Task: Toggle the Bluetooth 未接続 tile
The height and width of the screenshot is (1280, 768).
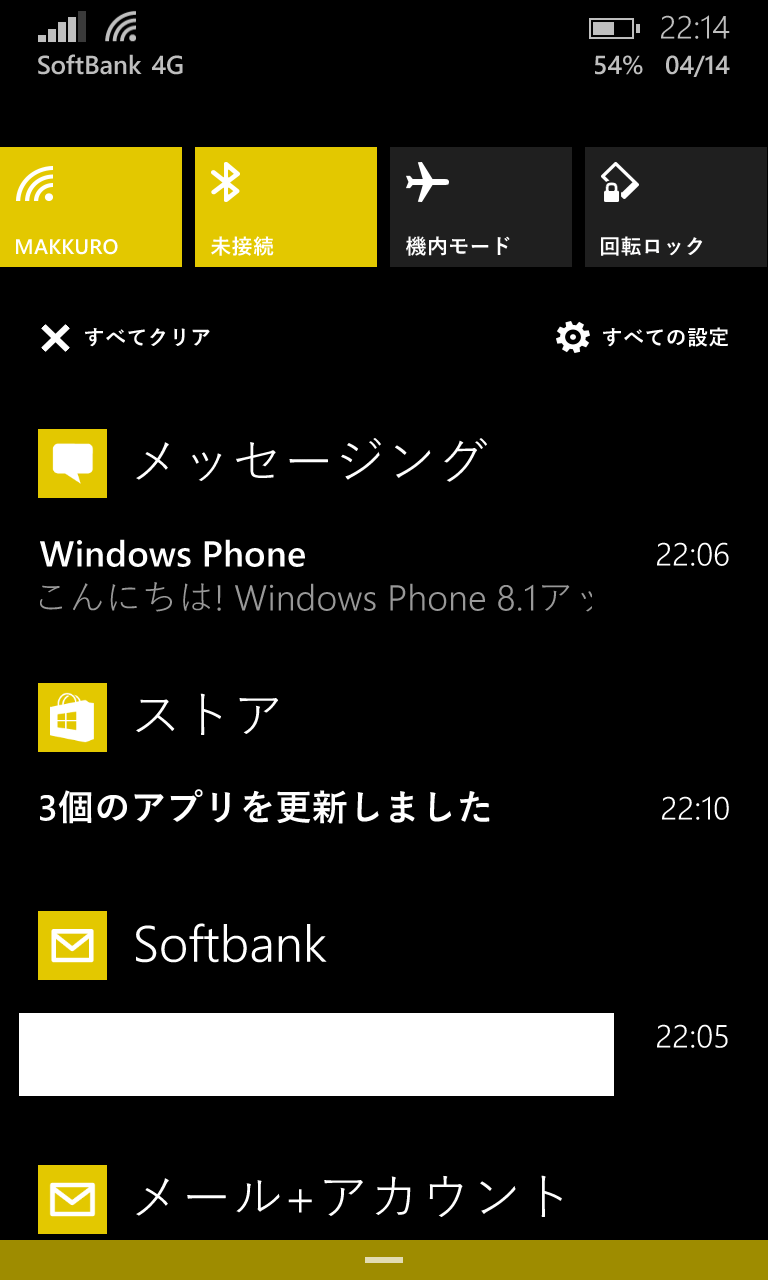Action: [x=286, y=207]
